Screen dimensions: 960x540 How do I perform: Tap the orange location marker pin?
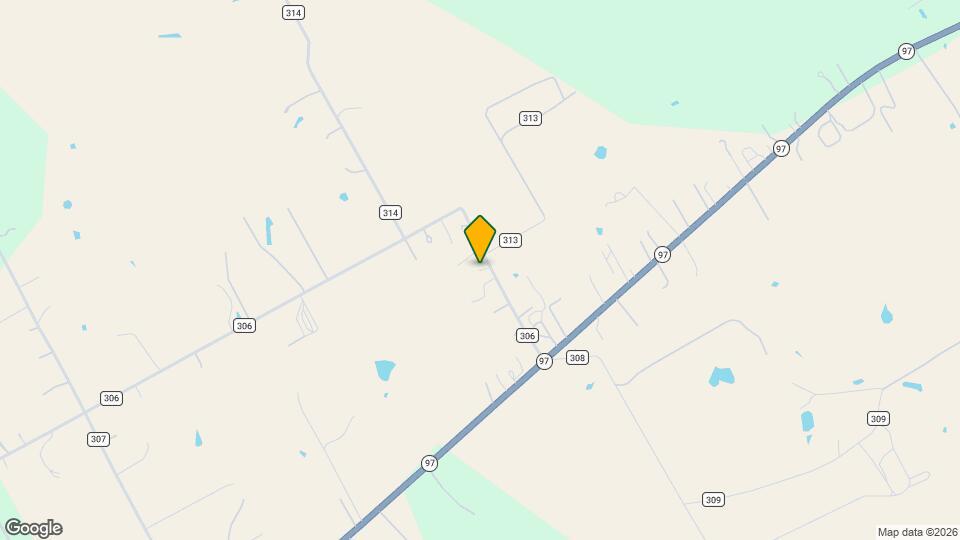(x=480, y=238)
